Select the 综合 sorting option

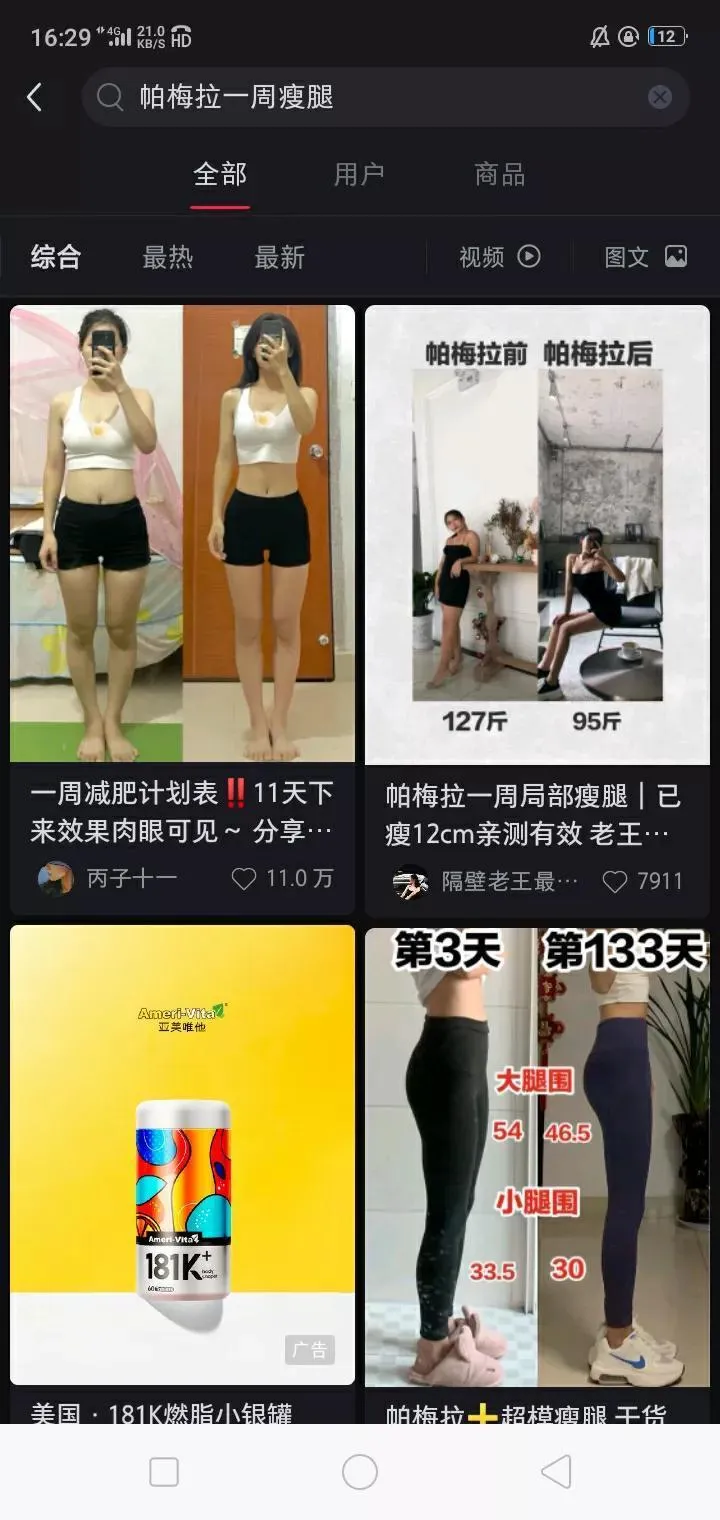[x=56, y=257]
